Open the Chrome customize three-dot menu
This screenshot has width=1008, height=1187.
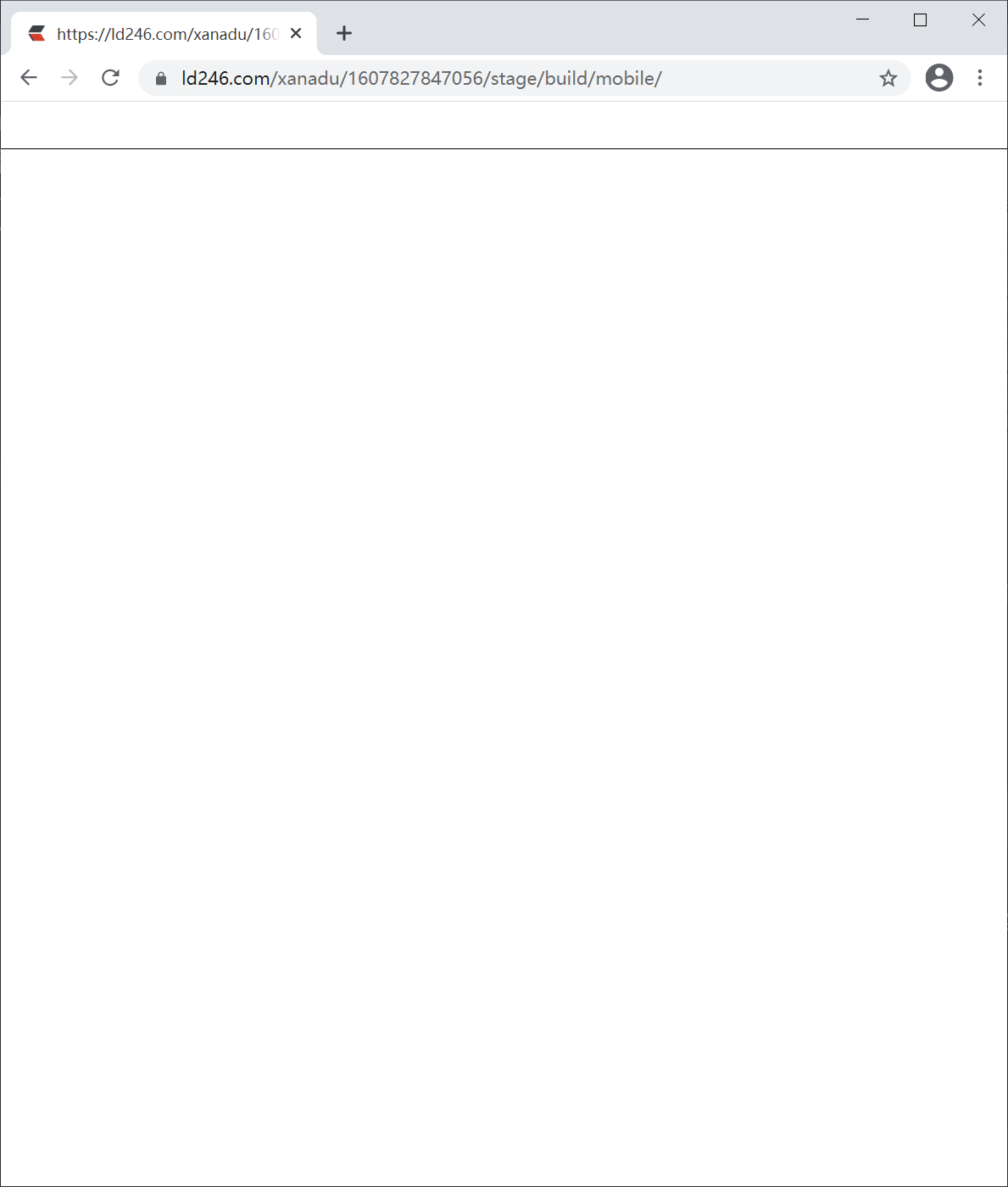click(x=980, y=78)
